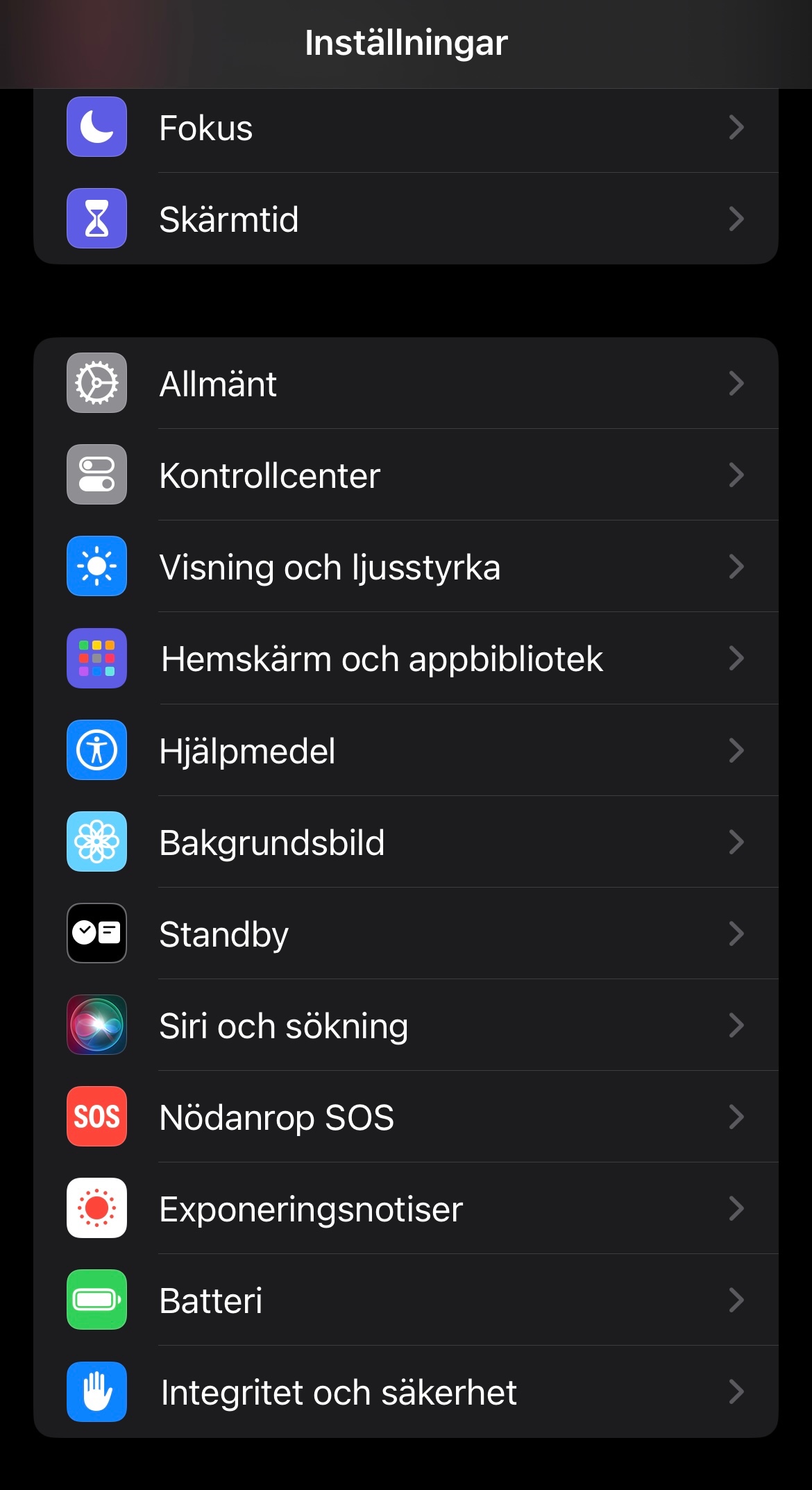Open Allmänt settings

[406, 384]
